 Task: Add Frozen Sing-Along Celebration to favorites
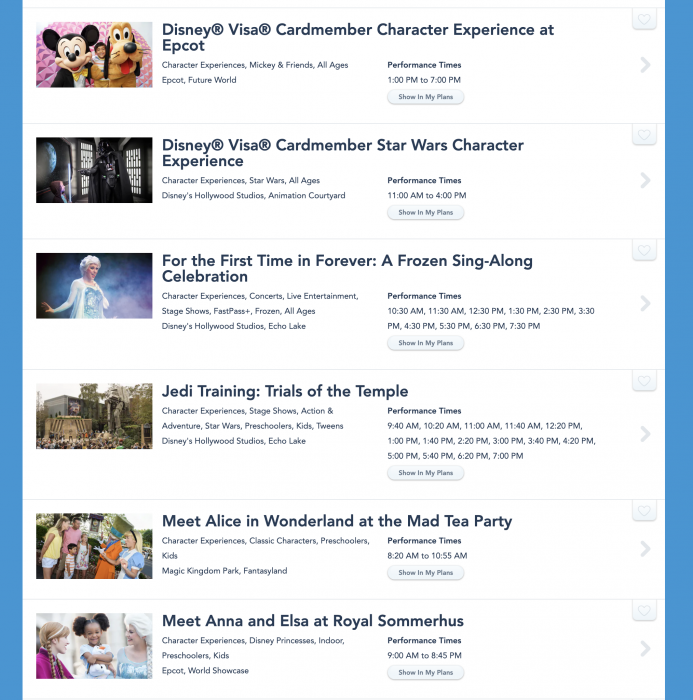(x=644, y=250)
